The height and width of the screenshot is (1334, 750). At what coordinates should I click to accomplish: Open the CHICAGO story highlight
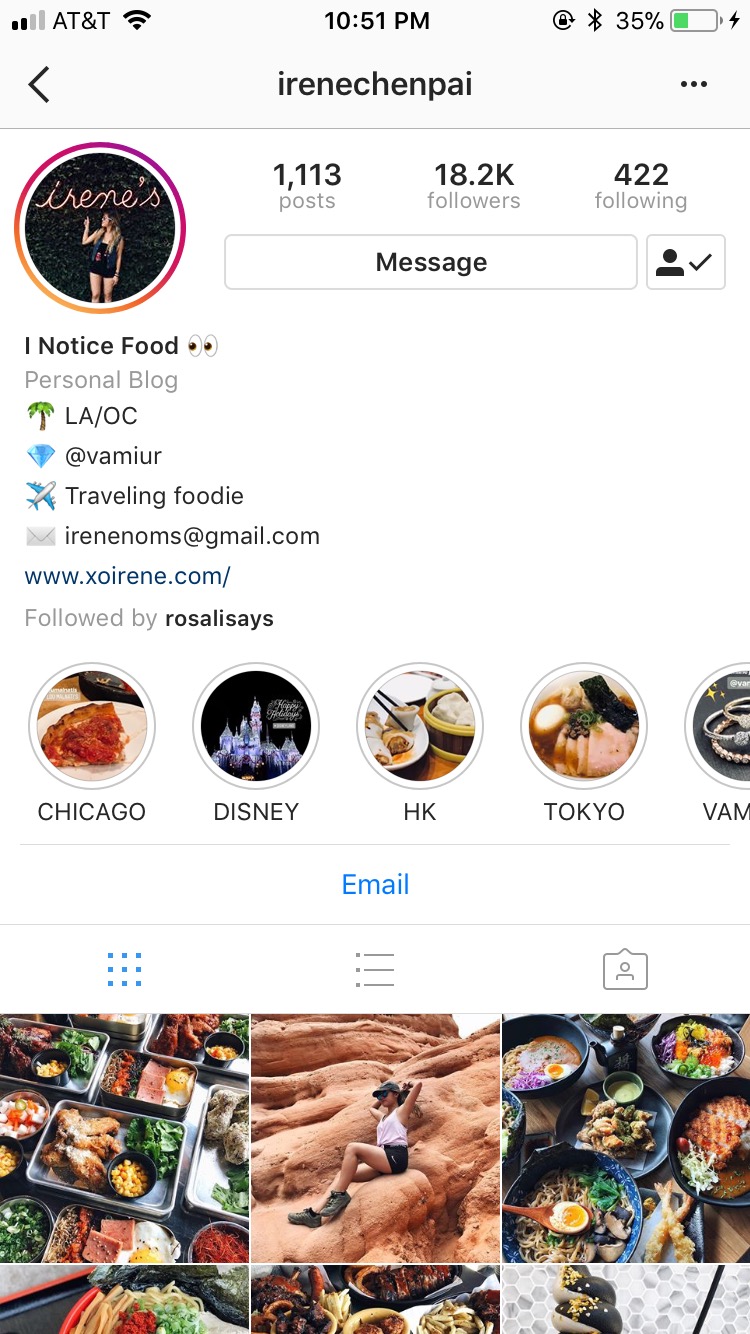[x=92, y=727]
